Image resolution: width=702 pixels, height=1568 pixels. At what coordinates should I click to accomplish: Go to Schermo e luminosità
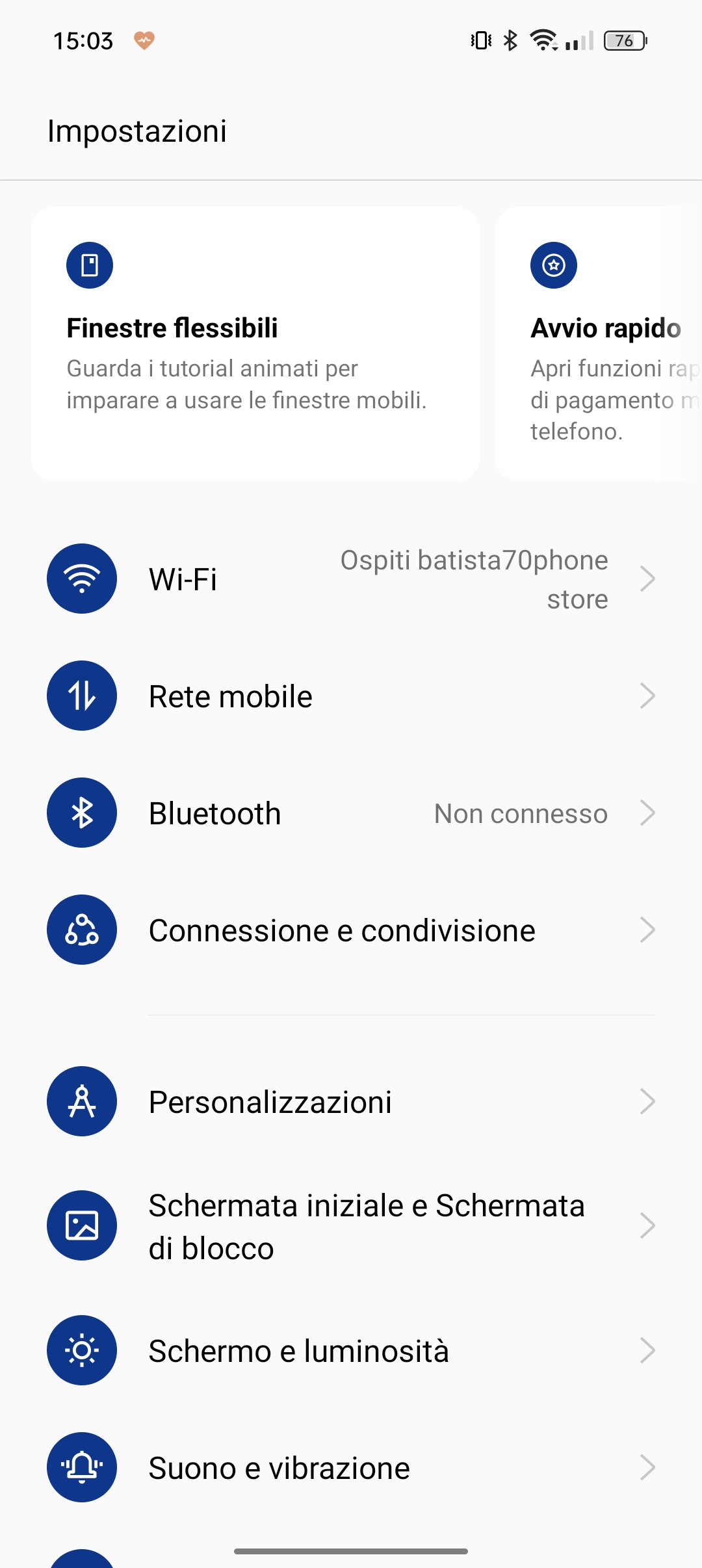(x=351, y=1351)
